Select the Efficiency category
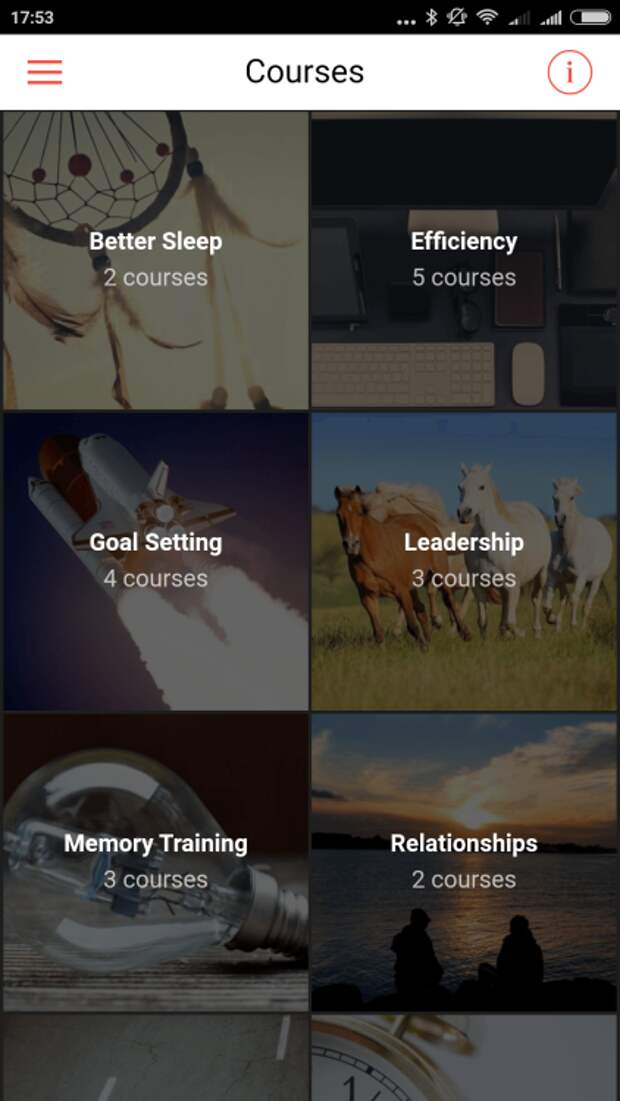The image size is (620, 1101). pos(464,260)
